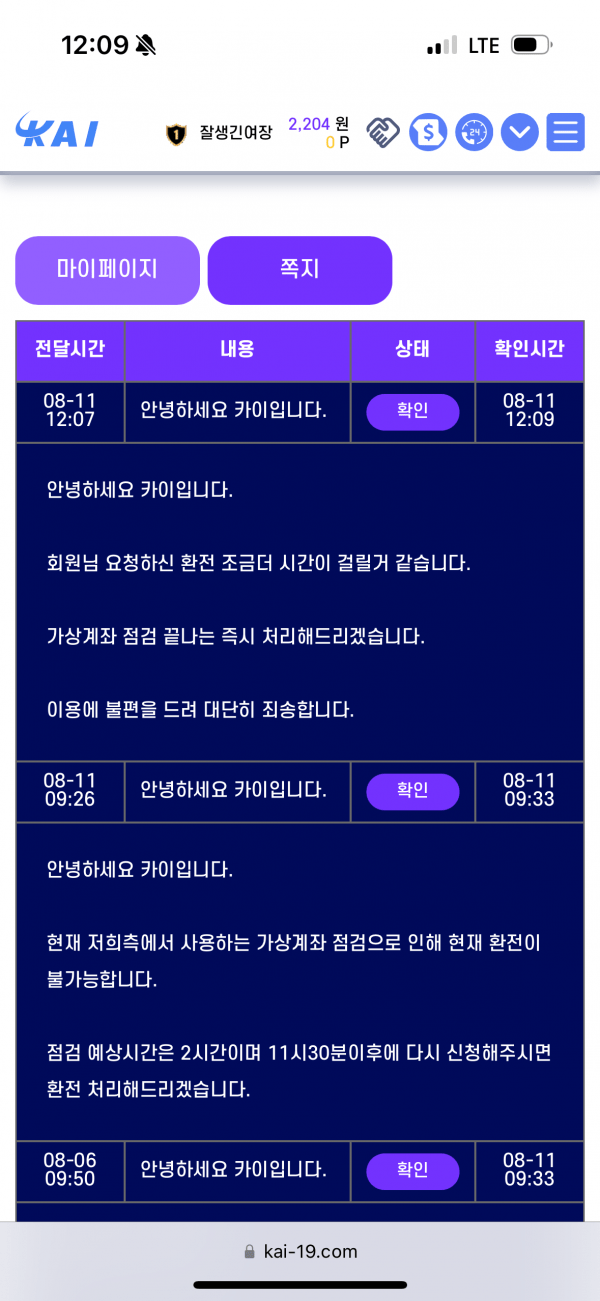
Task: Tap 확인 on the 08-11 12:07 message
Action: click(413, 411)
